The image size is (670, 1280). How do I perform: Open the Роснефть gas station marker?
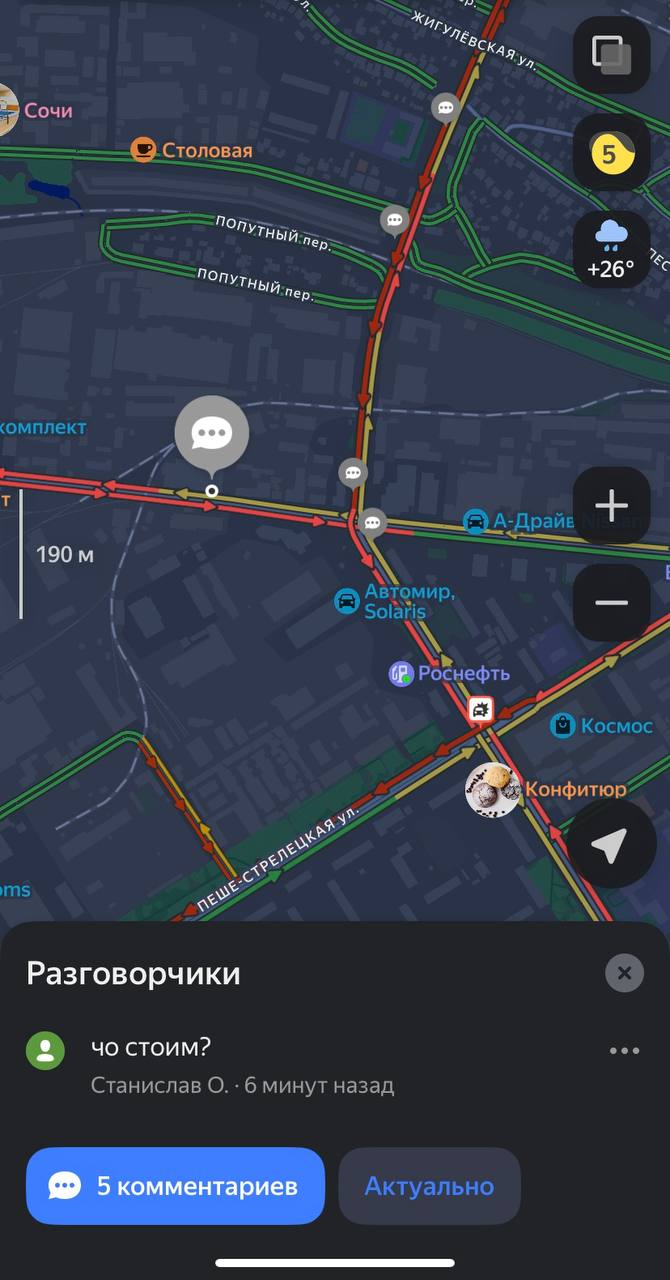click(449, 674)
